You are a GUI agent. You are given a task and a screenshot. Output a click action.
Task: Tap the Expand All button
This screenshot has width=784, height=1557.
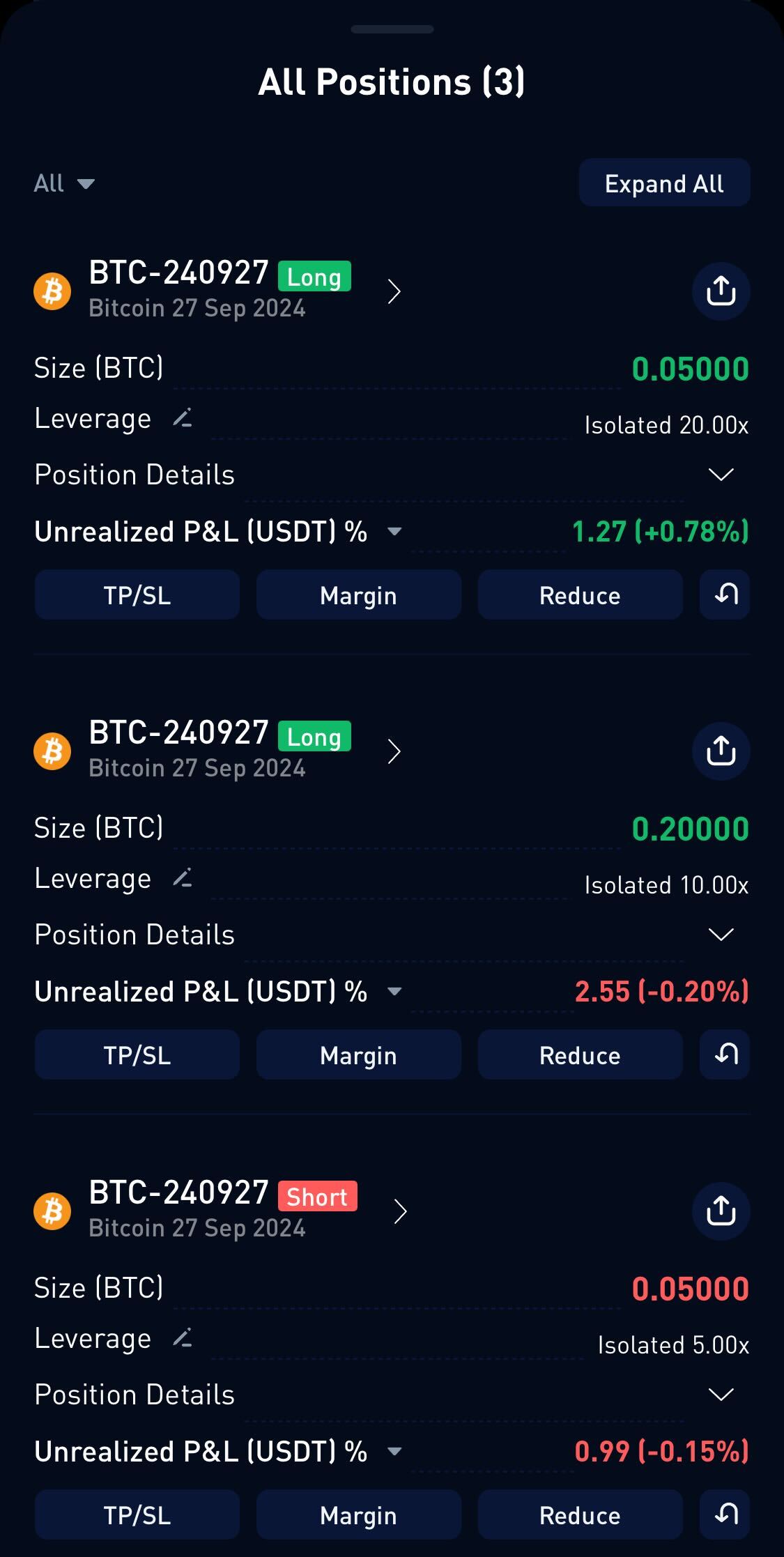click(664, 183)
